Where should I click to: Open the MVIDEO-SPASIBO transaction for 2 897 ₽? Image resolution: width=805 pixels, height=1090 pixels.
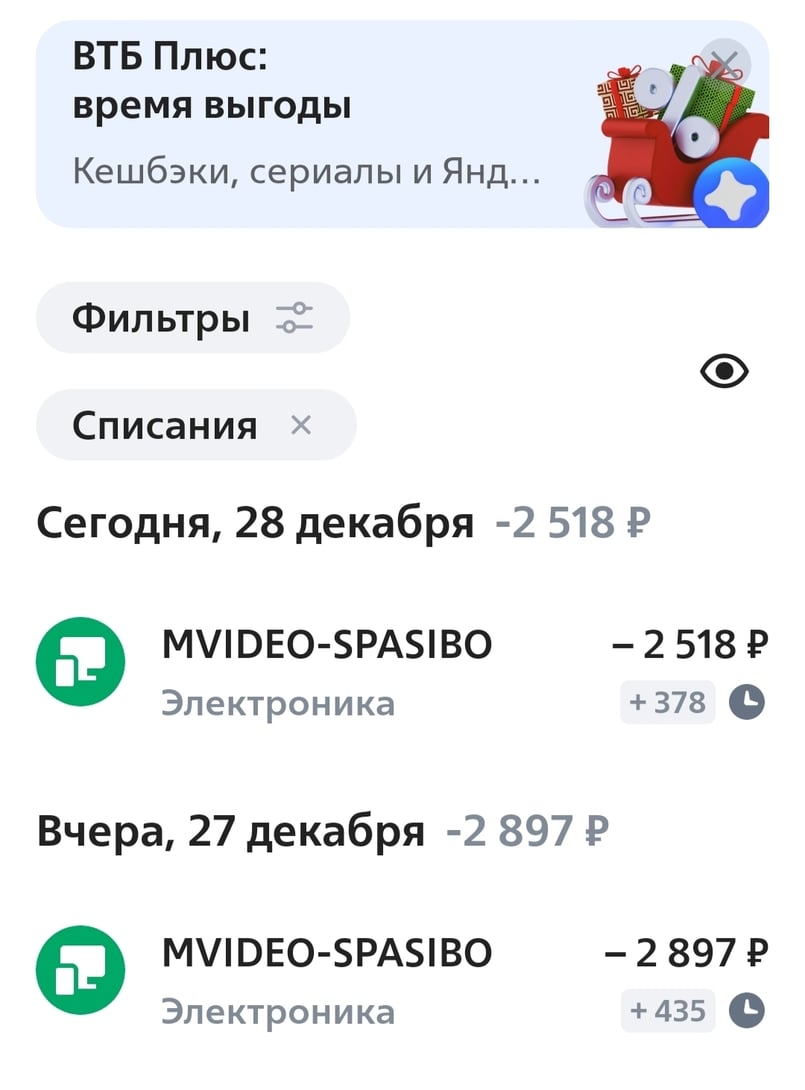point(400,979)
